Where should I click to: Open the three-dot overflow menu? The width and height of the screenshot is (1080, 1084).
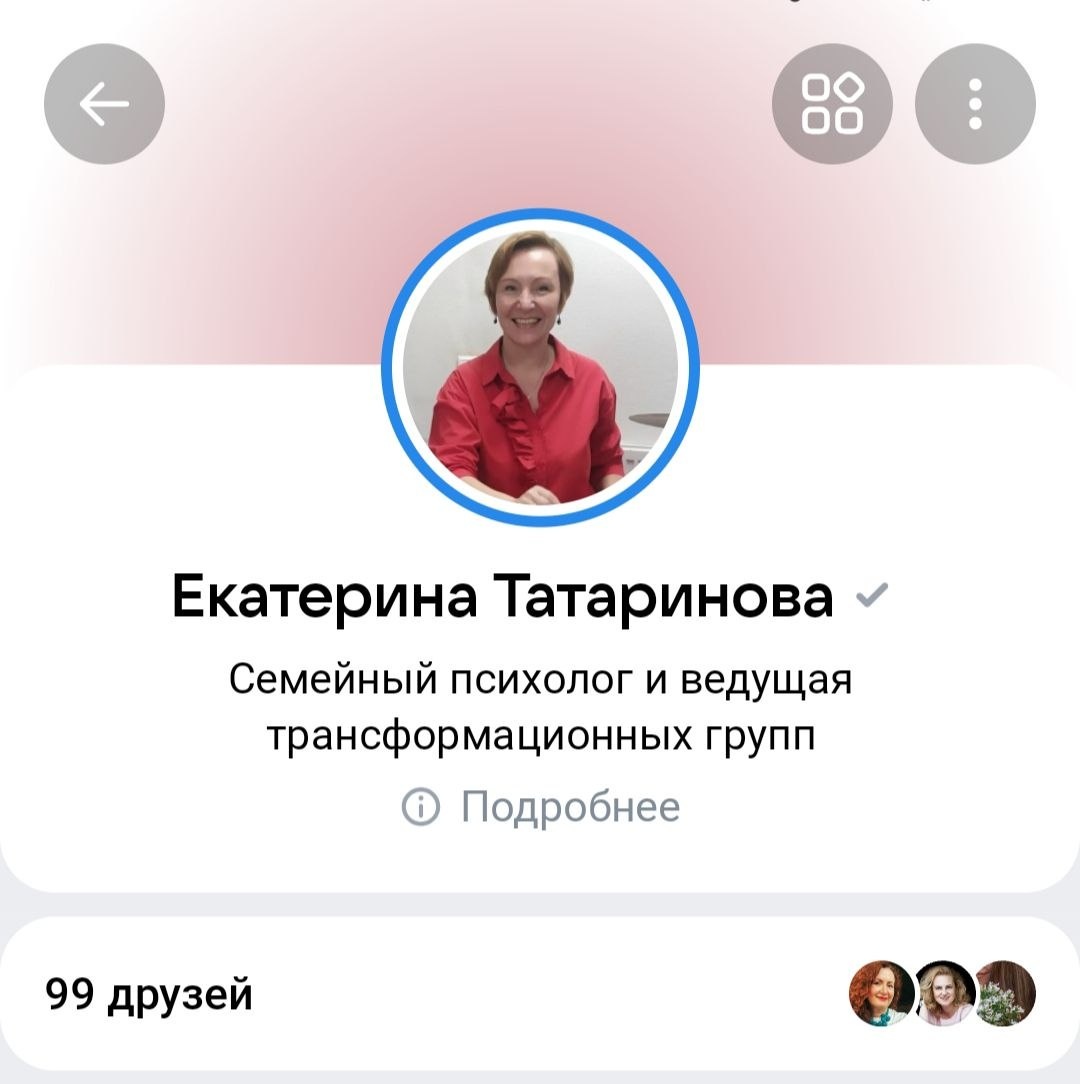click(975, 104)
